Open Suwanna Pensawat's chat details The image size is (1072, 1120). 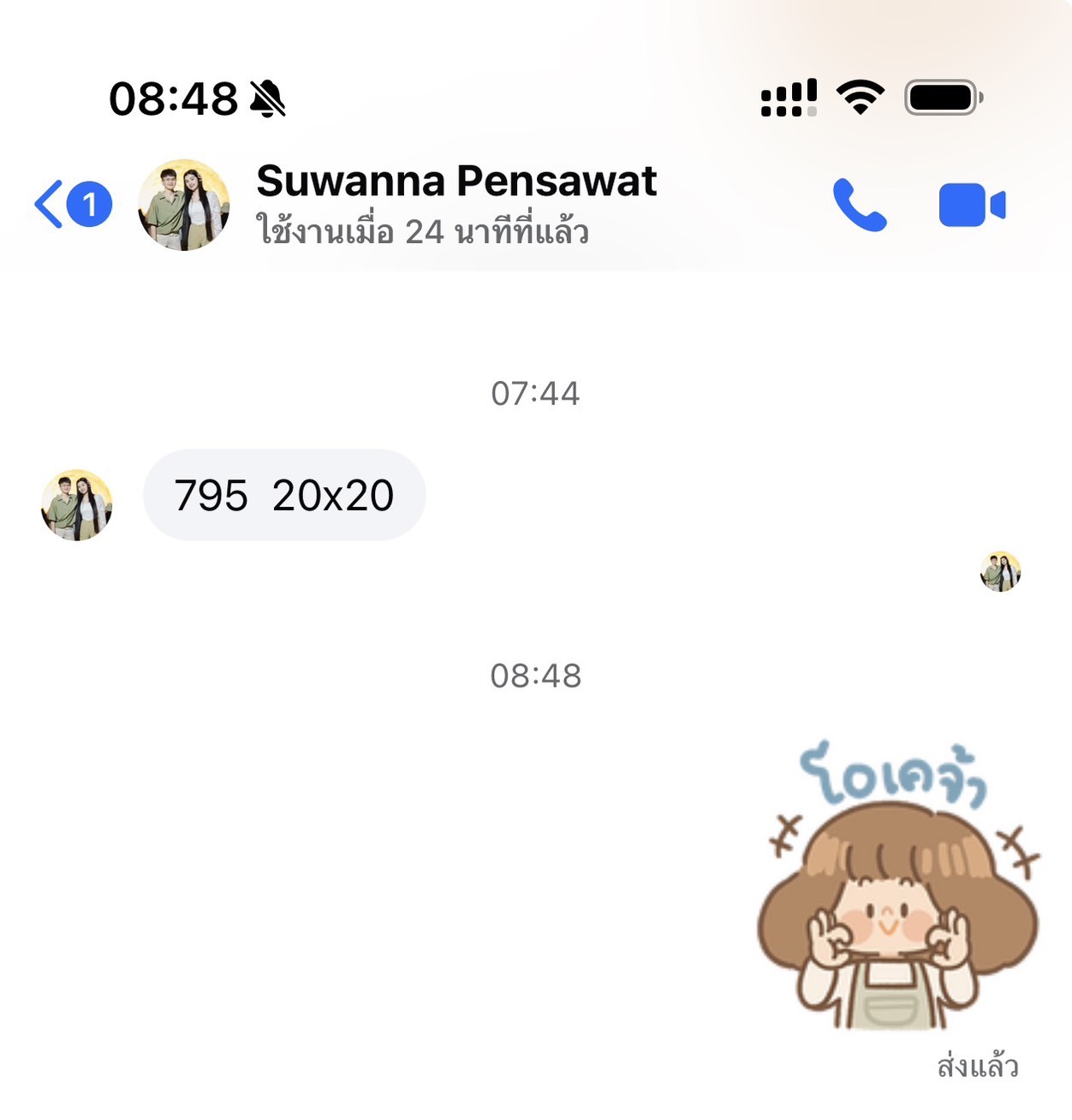point(456,204)
